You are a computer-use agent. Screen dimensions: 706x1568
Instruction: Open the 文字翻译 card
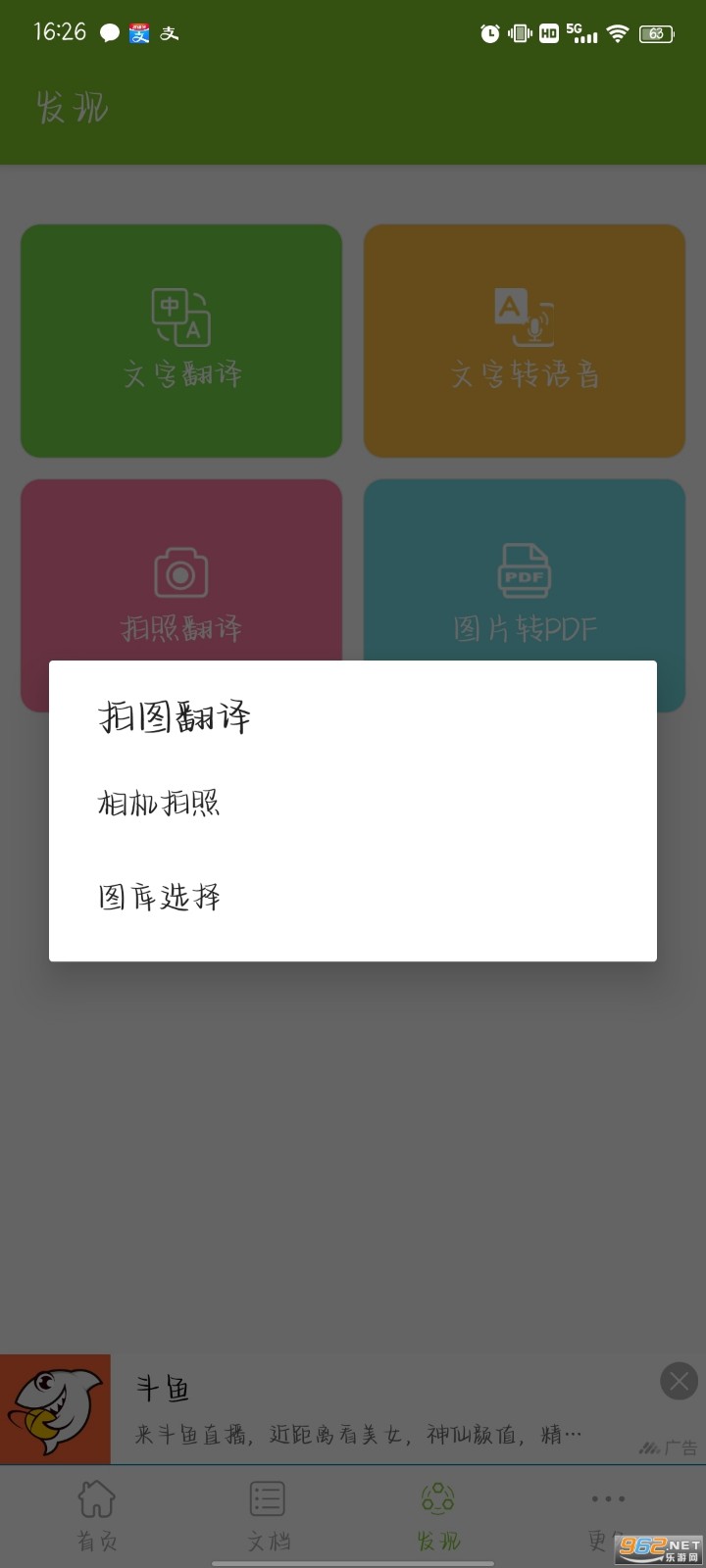click(x=181, y=340)
